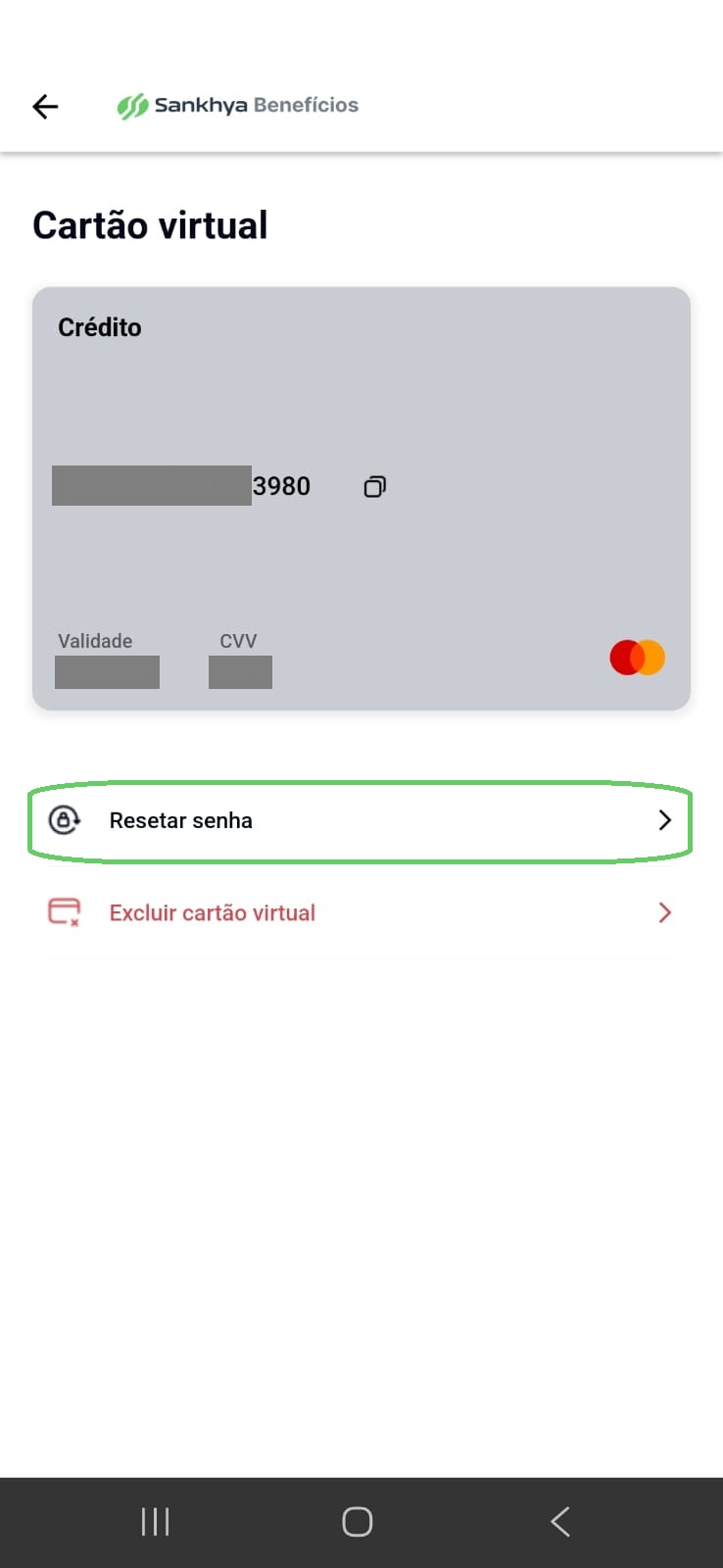Copy the card number ending 3980
The height and width of the screenshot is (1568, 723).
(374, 486)
